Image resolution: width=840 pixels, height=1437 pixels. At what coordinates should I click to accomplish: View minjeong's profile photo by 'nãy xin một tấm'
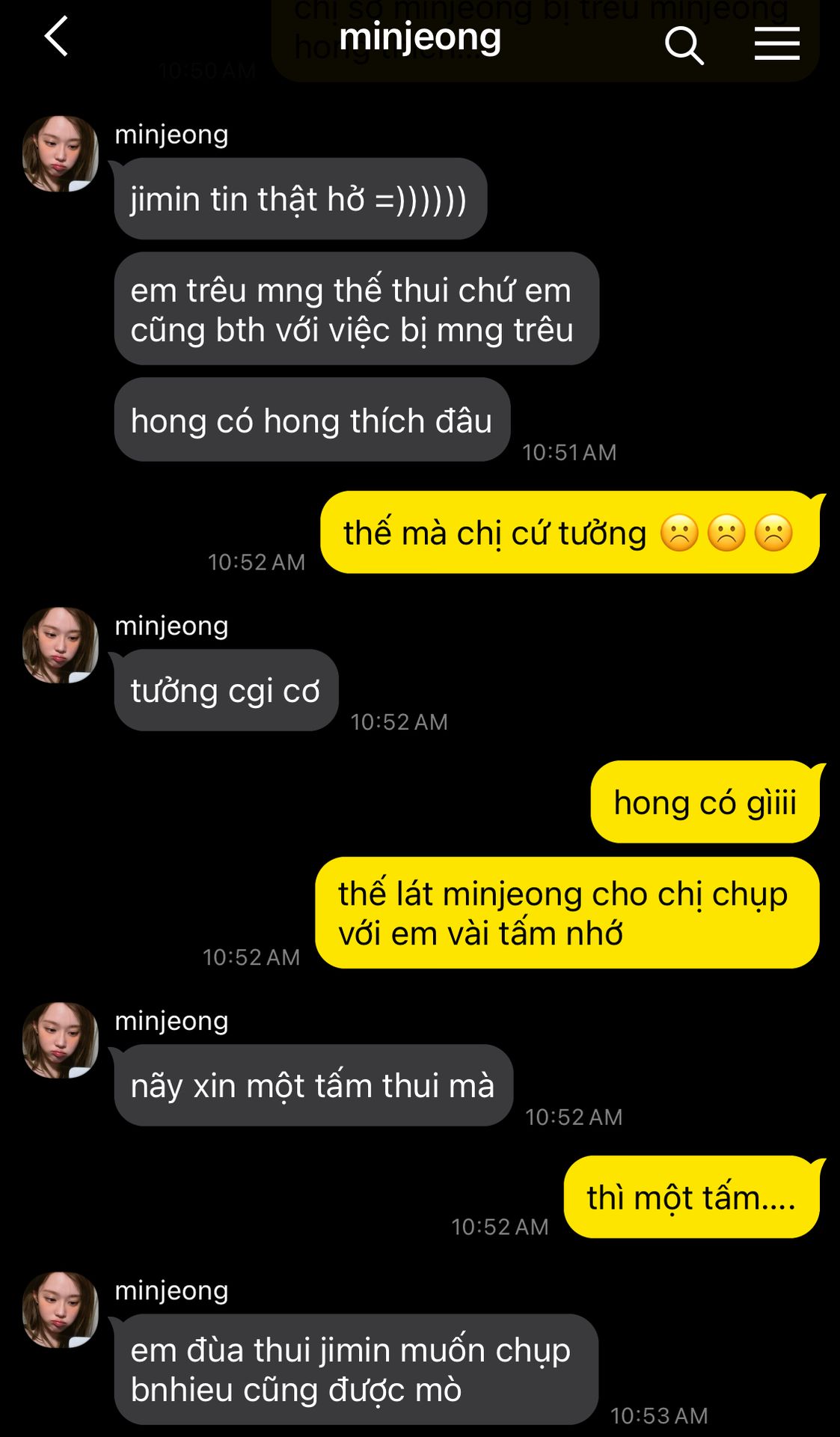(x=61, y=1040)
